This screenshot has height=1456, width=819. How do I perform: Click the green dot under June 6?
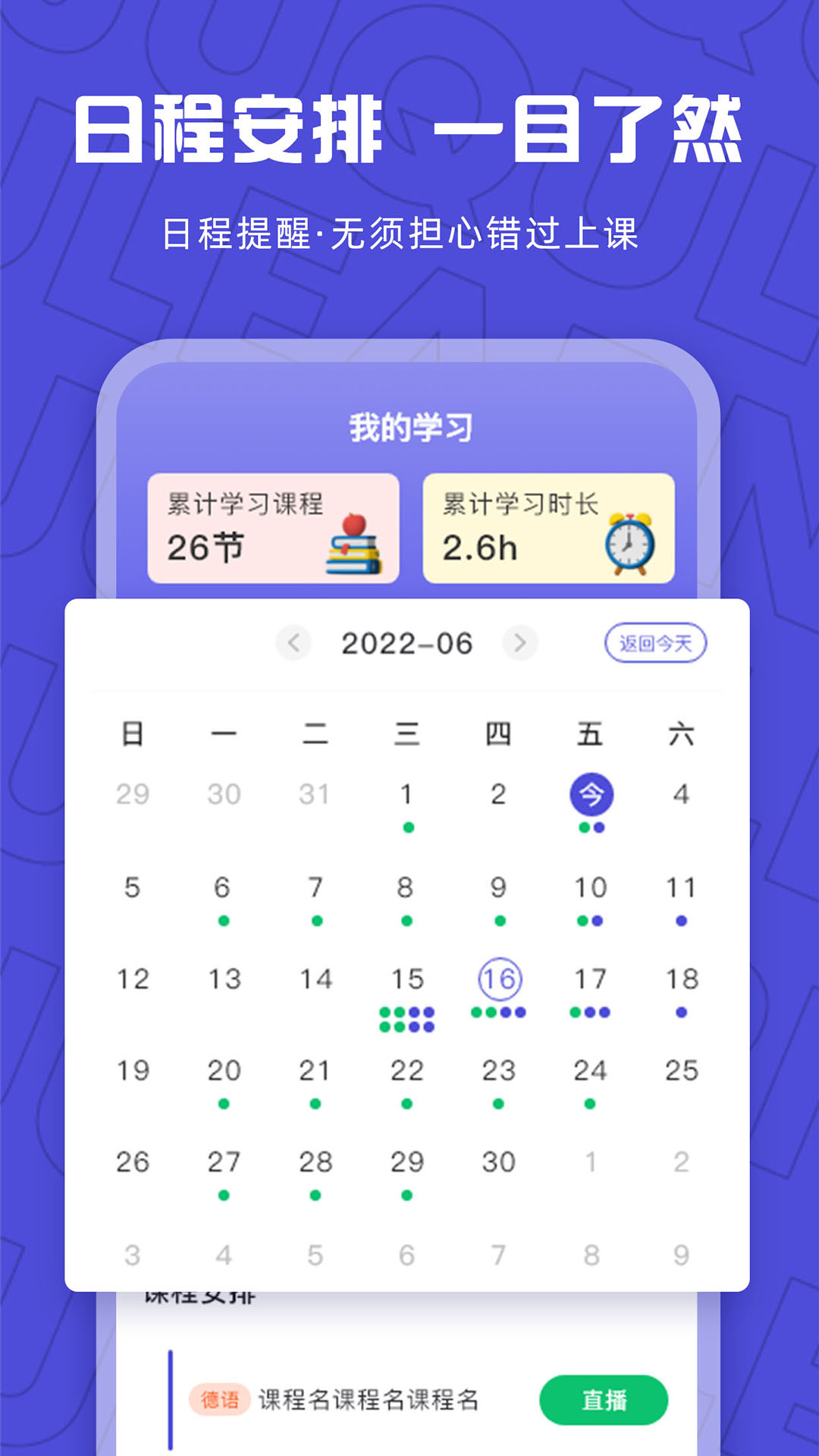point(222,919)
